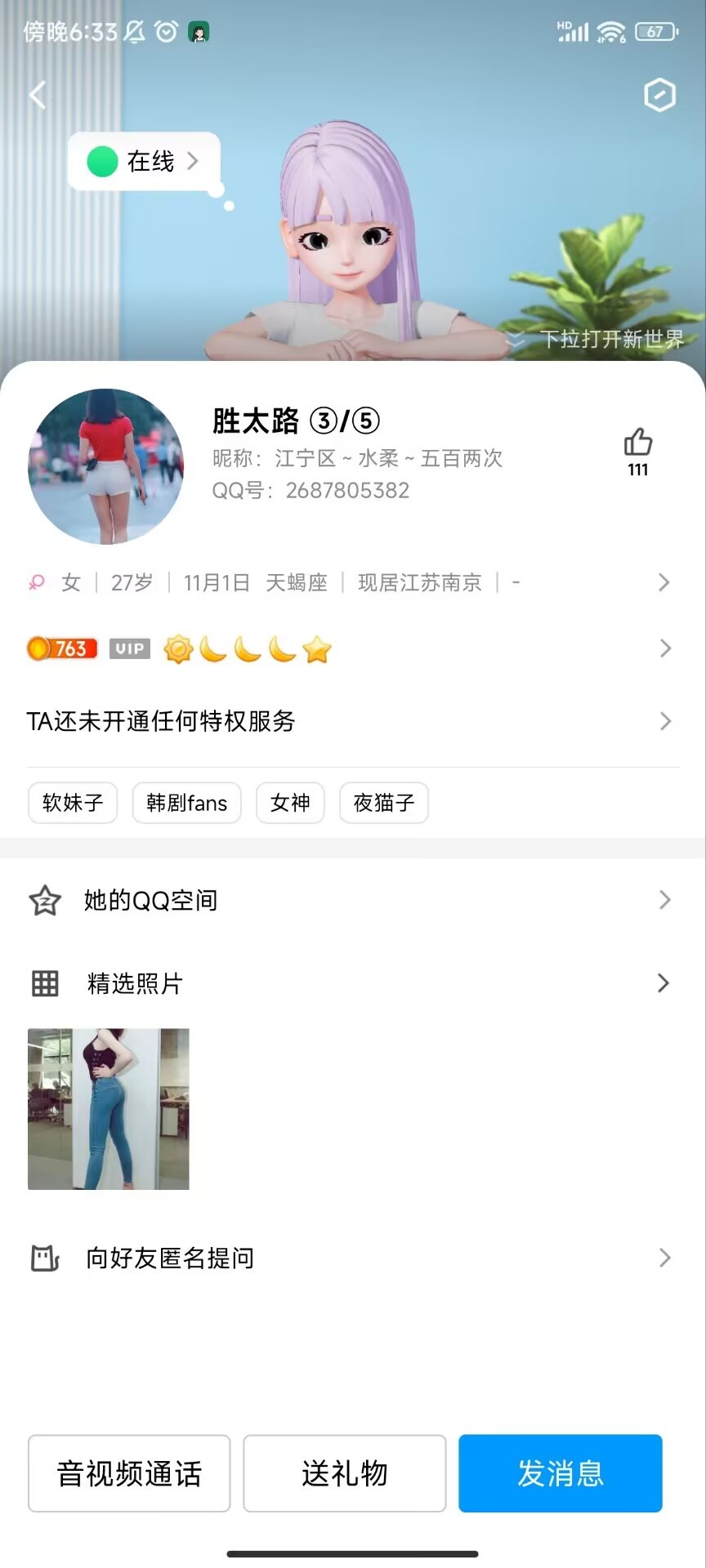Select the 软妹子 tag

[x=72, y=803]
